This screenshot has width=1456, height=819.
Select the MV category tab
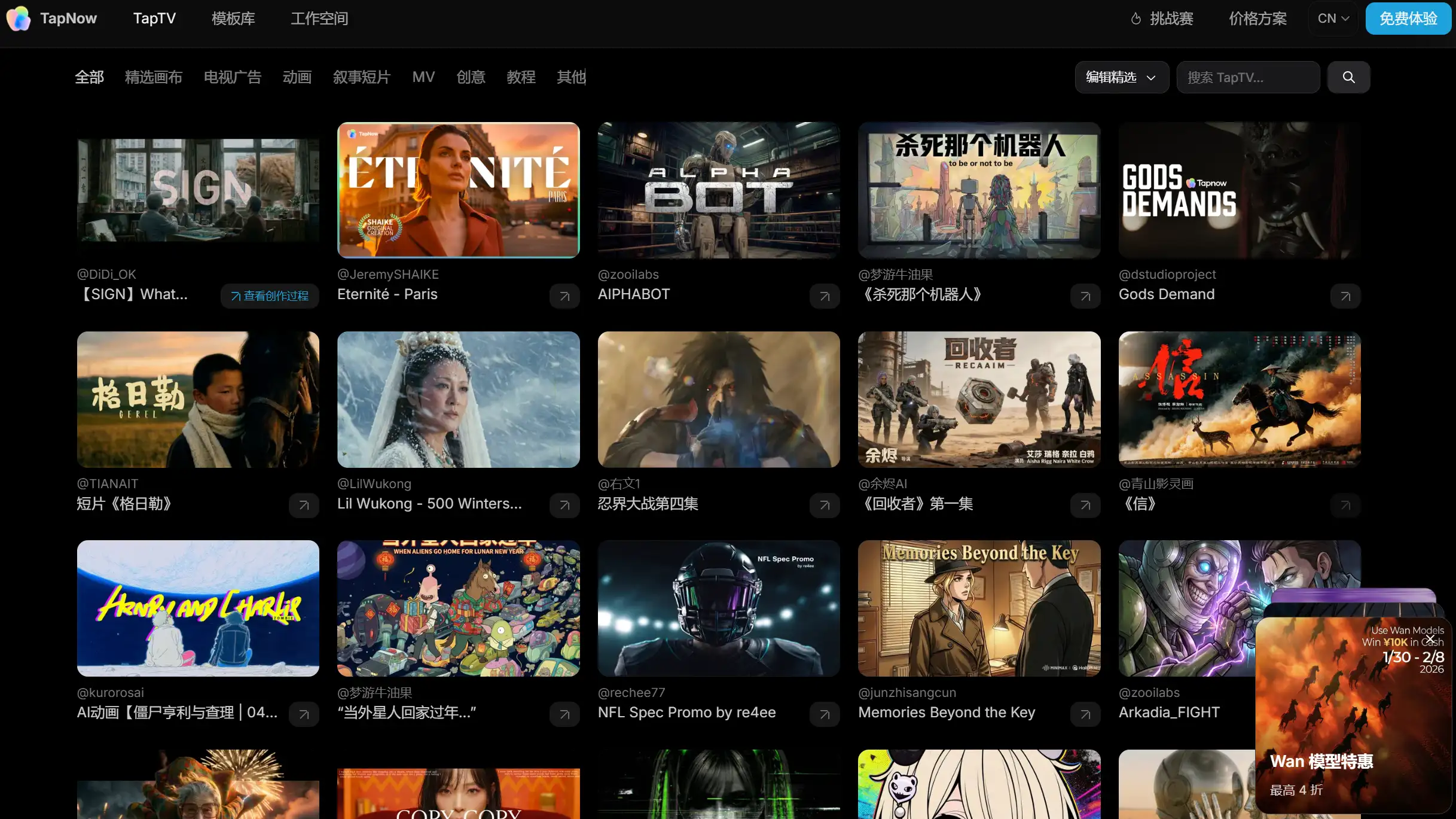tap(423, 77)
